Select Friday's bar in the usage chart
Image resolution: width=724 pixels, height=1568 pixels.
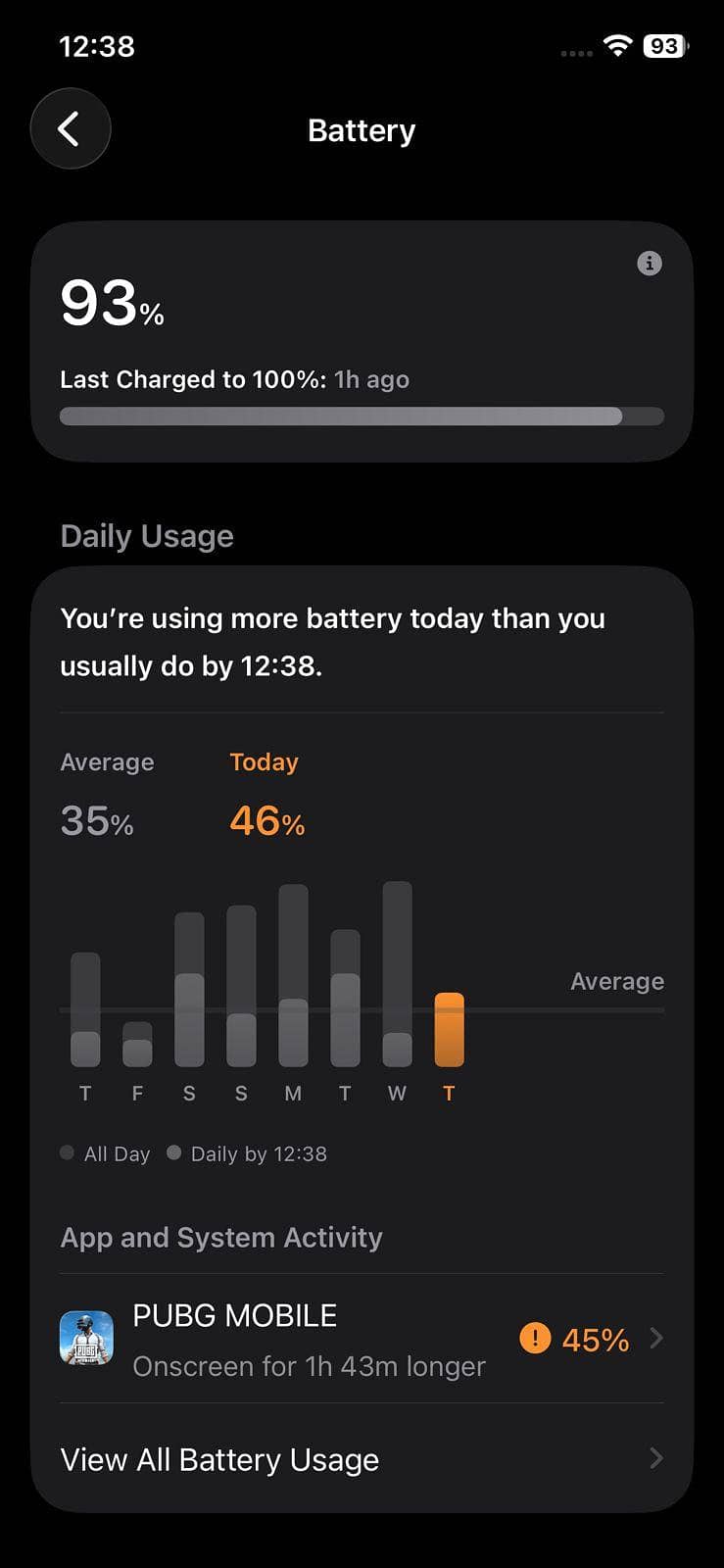tap(137, 1045)
